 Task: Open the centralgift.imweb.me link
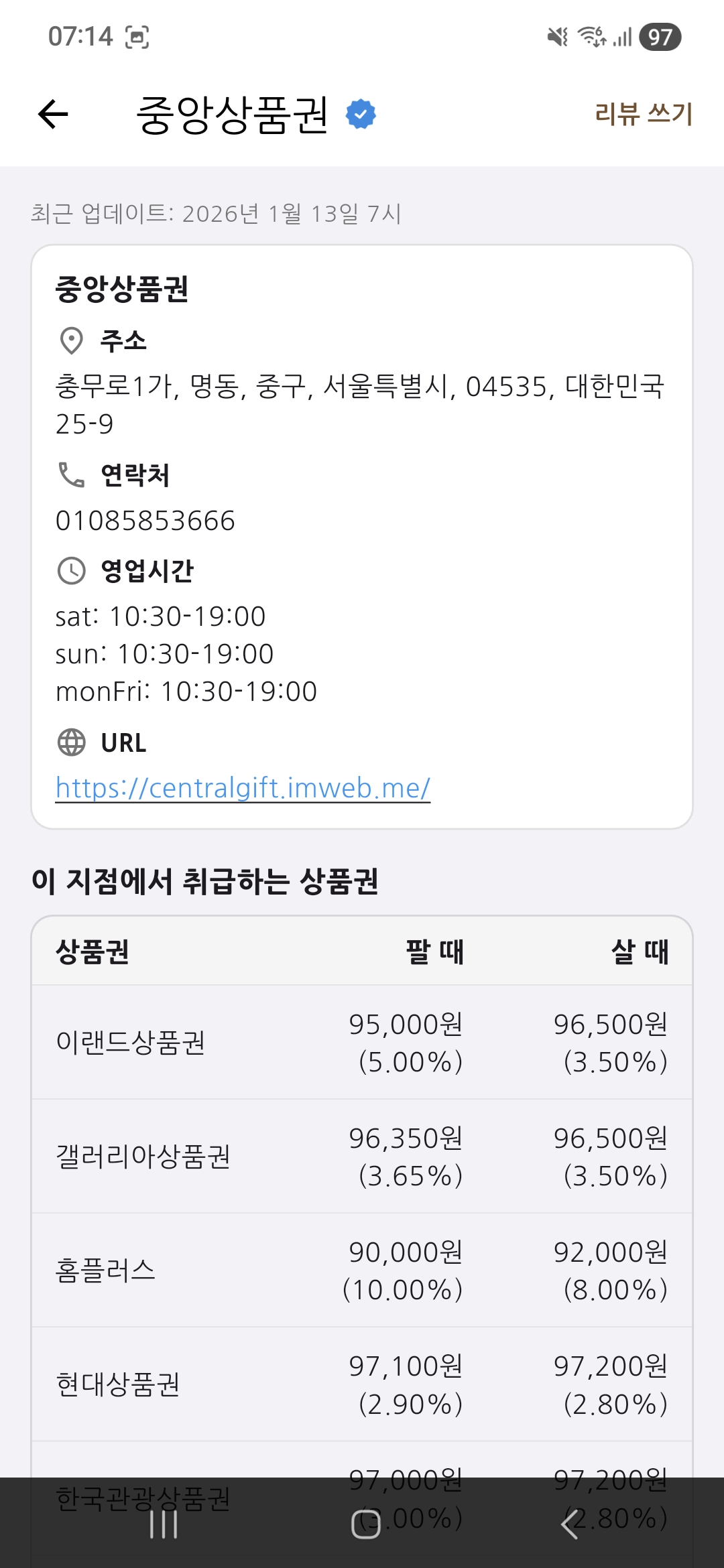tap(243, 788)
